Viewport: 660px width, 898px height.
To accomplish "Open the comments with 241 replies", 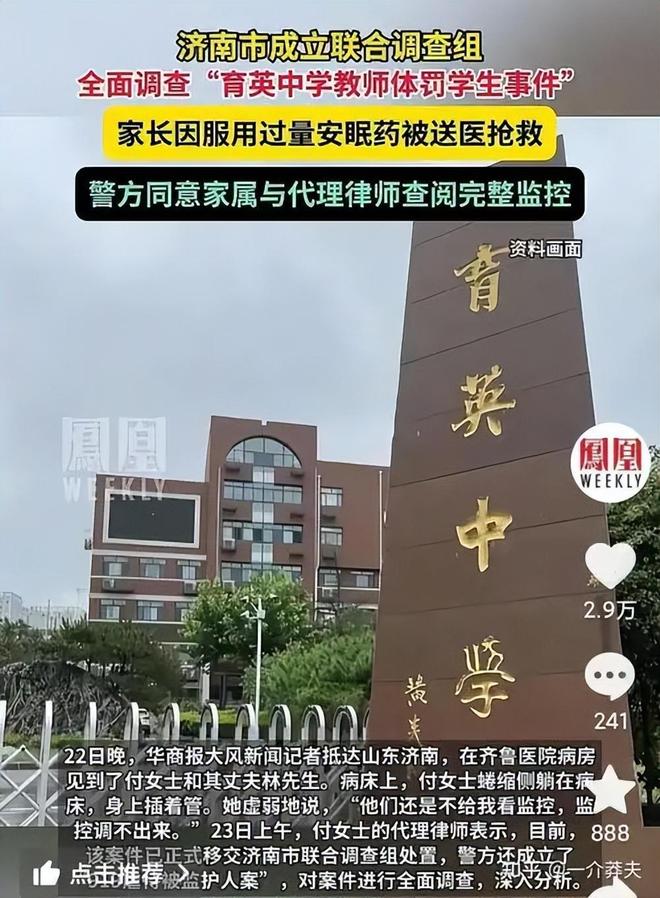I will coord(610,677).
